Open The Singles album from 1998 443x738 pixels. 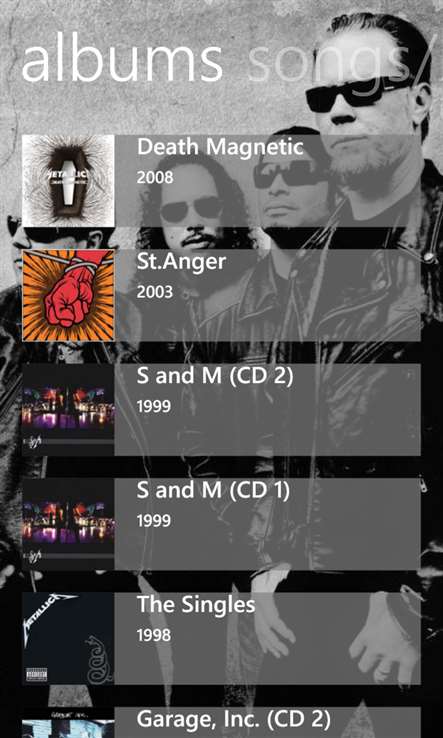click(x=221, y=638)
